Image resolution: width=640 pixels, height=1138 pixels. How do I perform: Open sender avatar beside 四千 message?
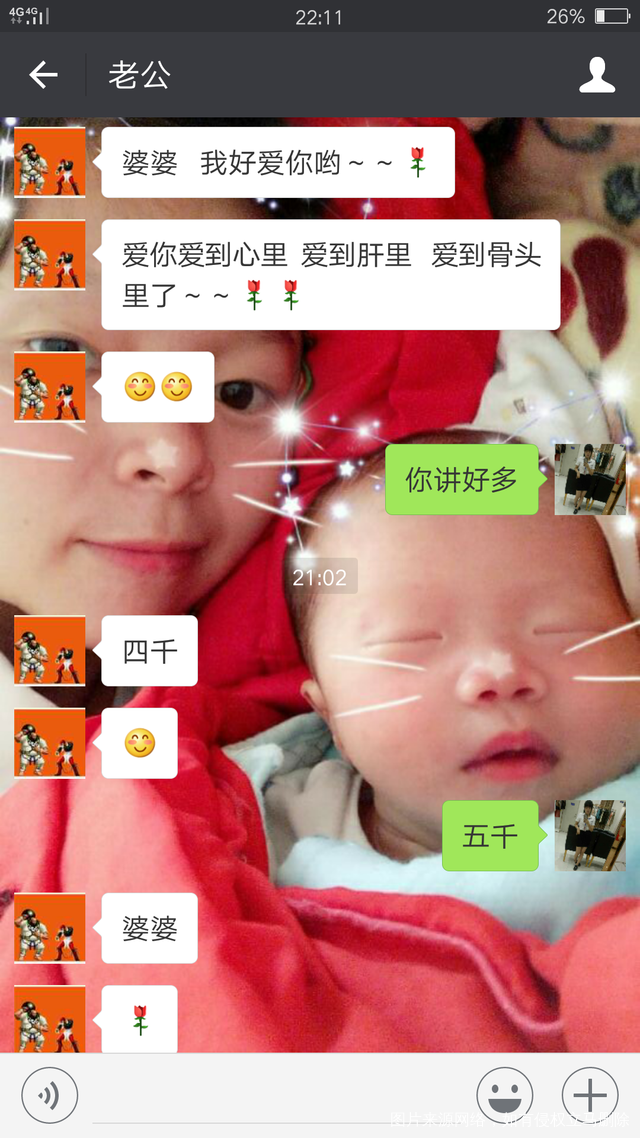pos(50,650)
